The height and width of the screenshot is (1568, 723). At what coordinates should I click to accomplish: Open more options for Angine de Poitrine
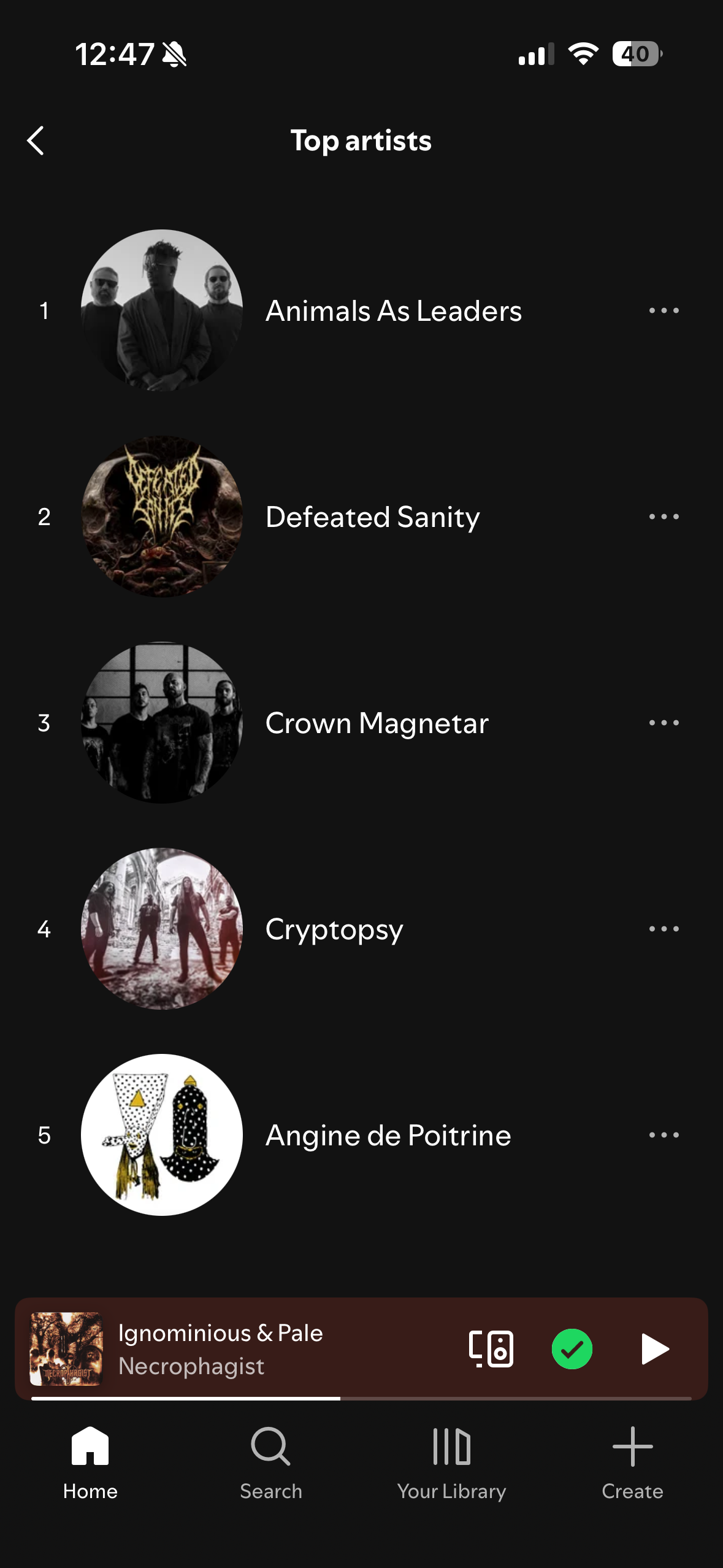point(664,1136)
